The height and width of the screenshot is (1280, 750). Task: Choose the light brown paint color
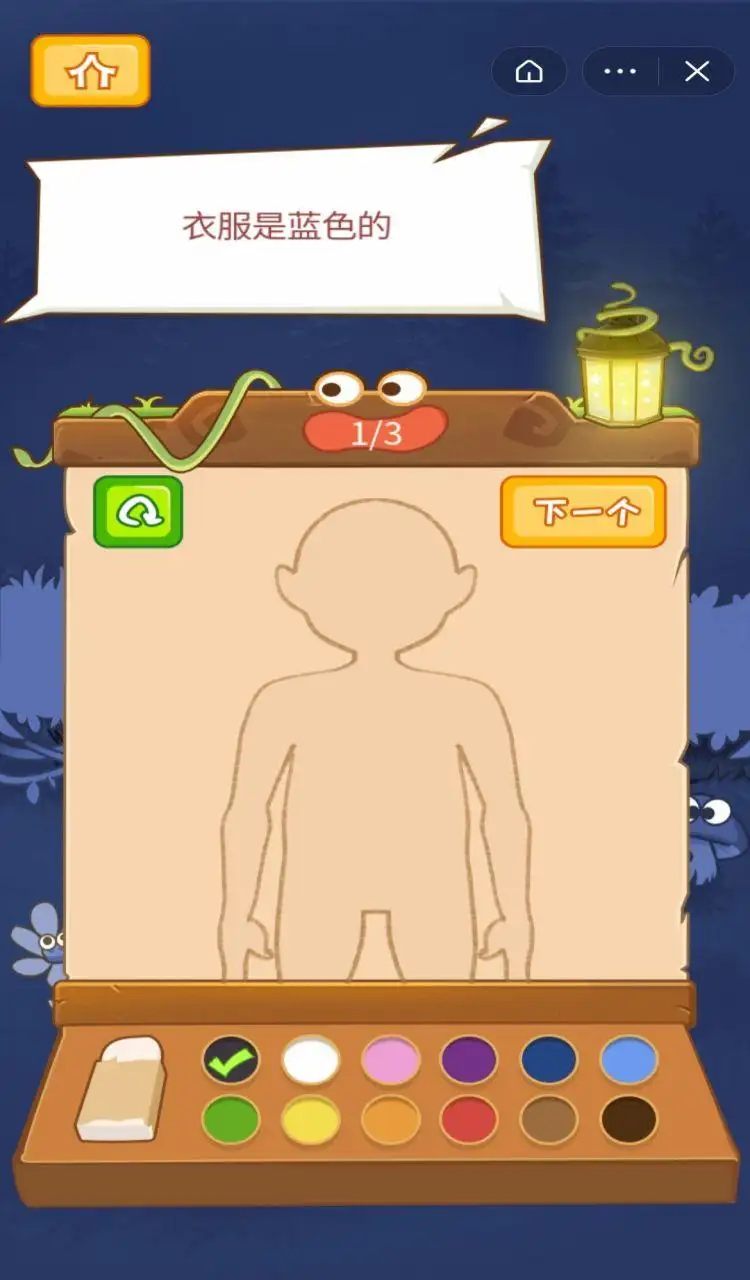(x=549, y=1121)
